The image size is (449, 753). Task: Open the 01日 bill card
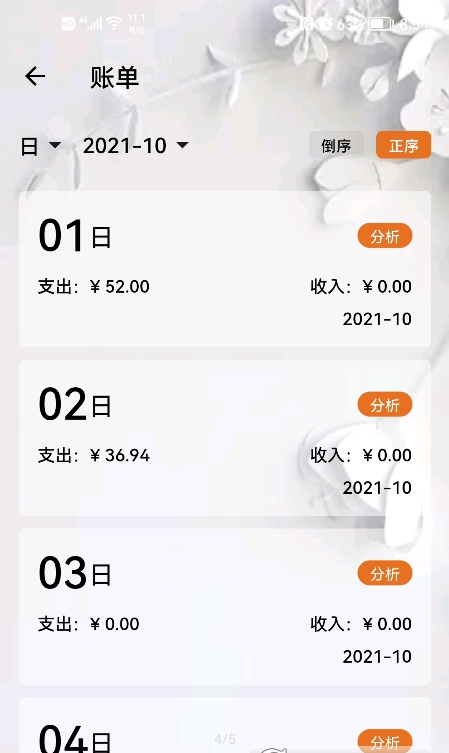[x=225, y=269]
